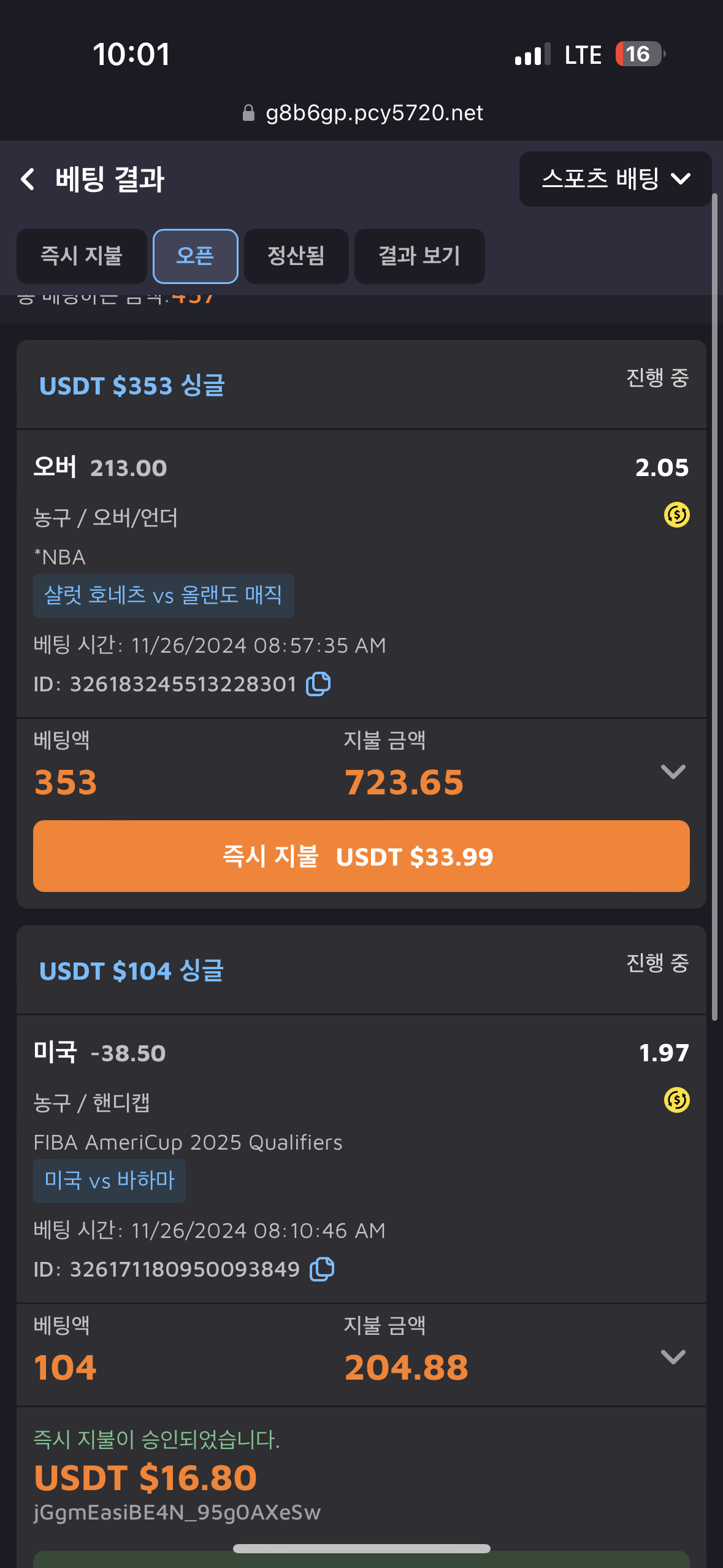Viewport: 723px width, 1568px height.
Task: Expand details of the 353 bet
Action: 673,772
